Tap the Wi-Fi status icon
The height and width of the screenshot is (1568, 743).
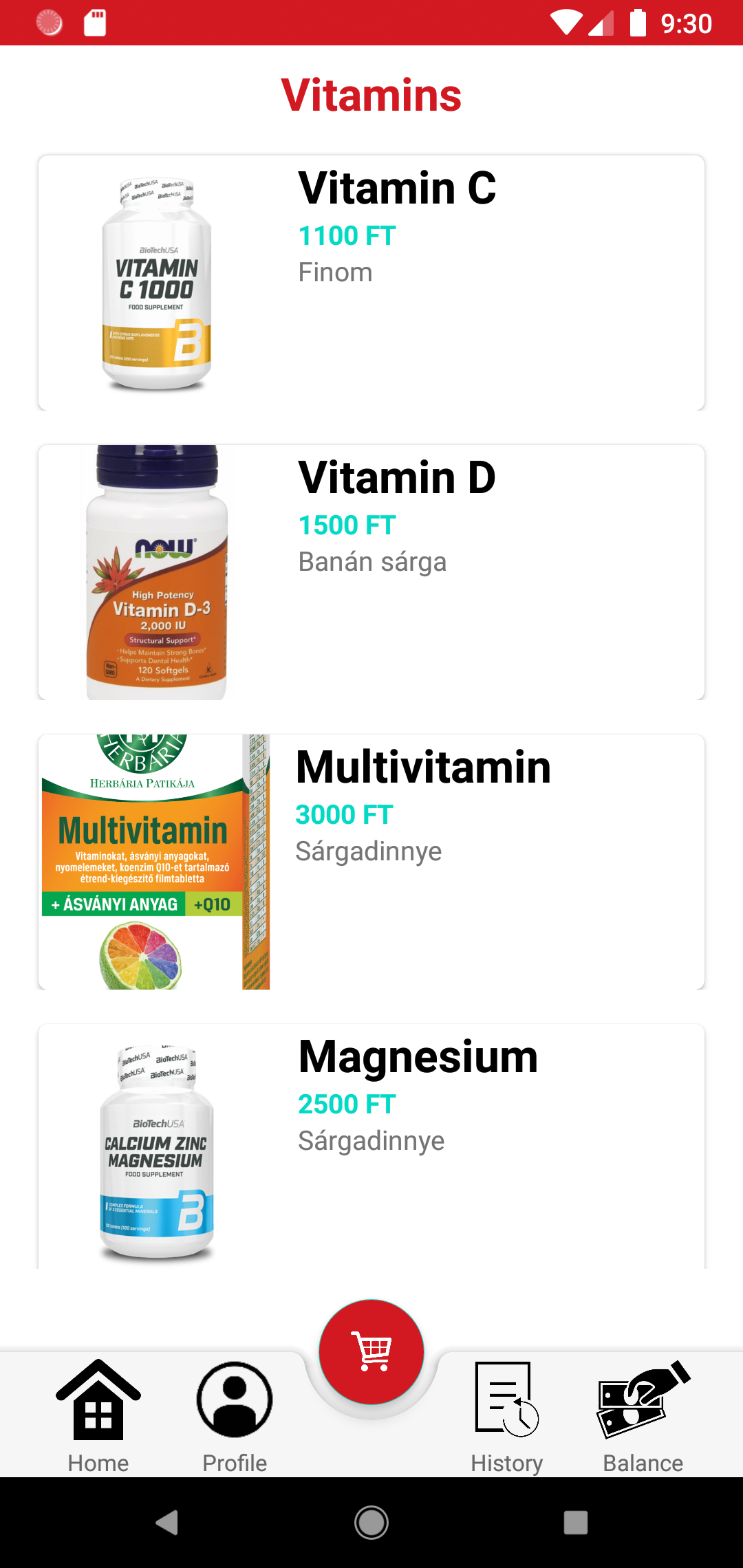click(x=566, y=23)
